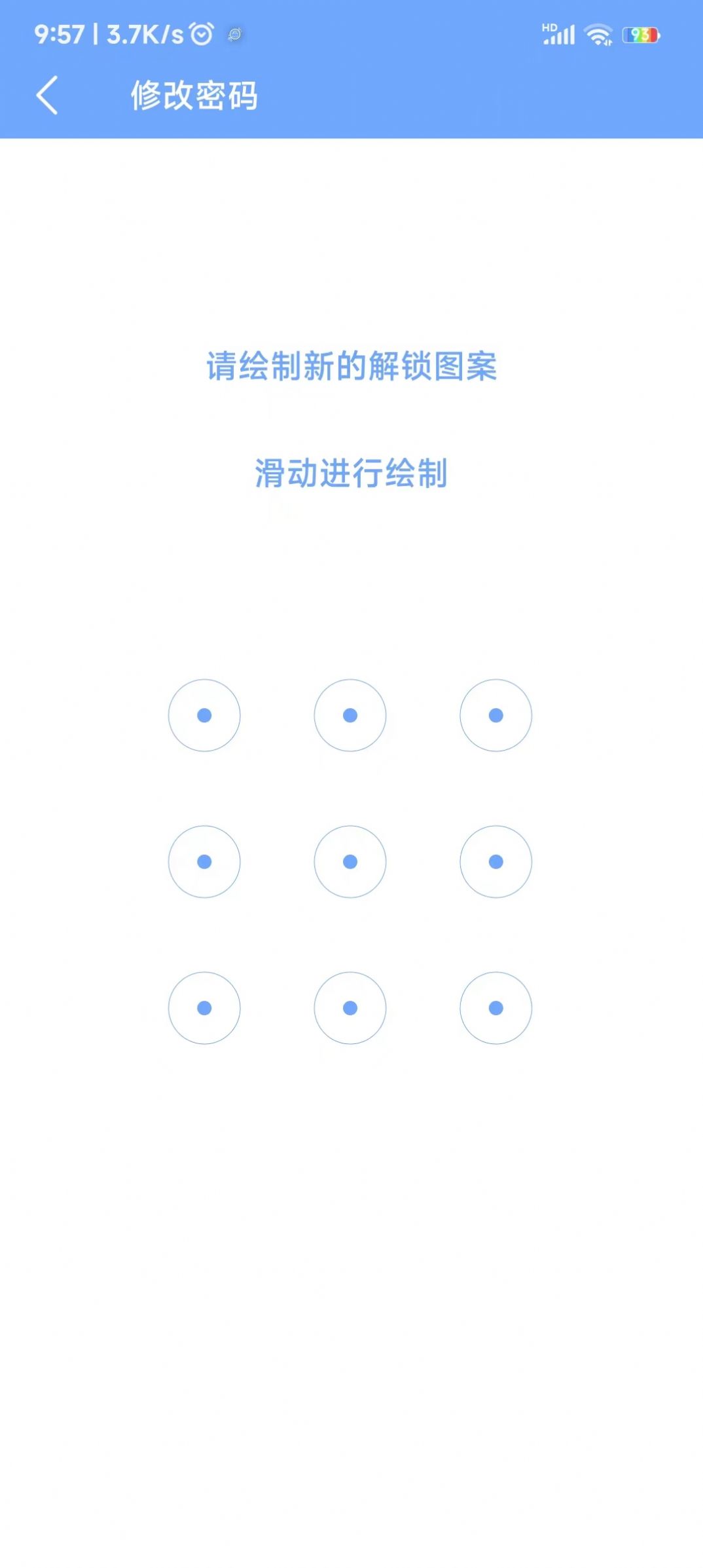This screenshot has height=1568, width=703.
Task: Select the top-left pattern dot
Action: [x=204, y=716]
